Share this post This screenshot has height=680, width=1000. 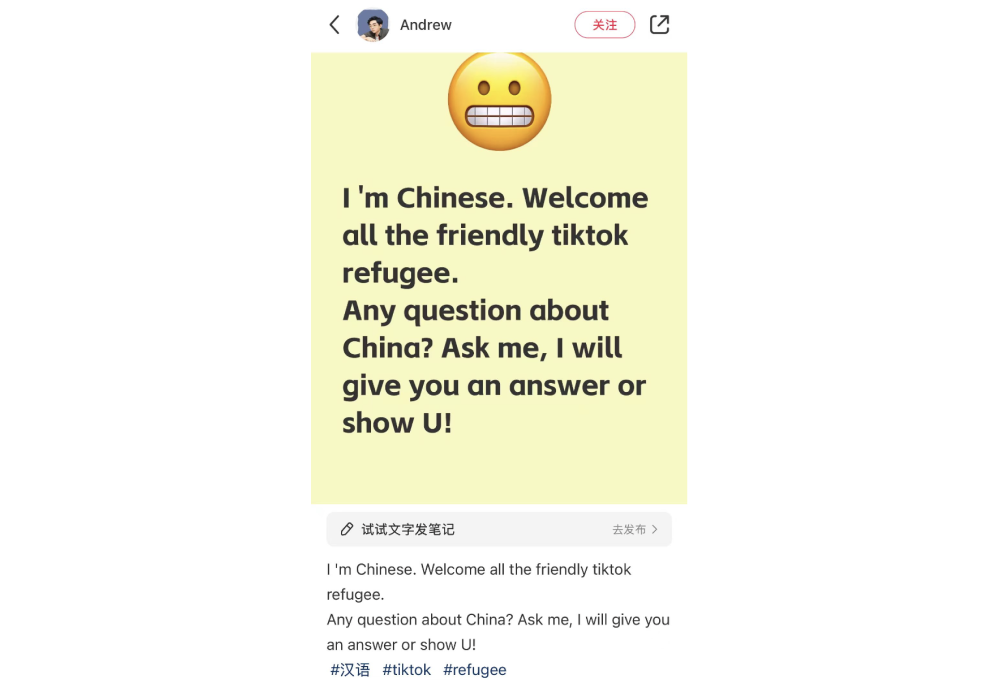point(659,25)
